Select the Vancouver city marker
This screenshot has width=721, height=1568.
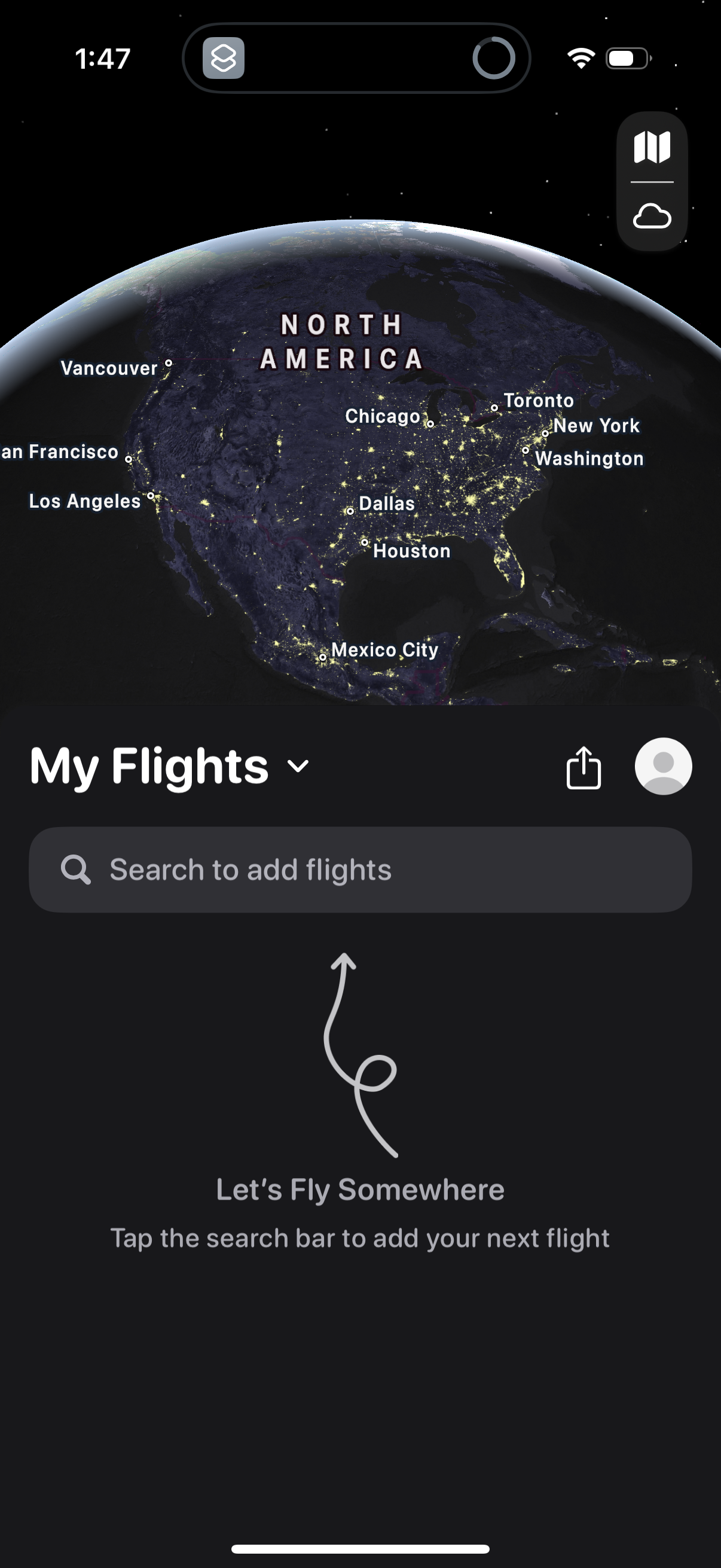click(167, 364)
